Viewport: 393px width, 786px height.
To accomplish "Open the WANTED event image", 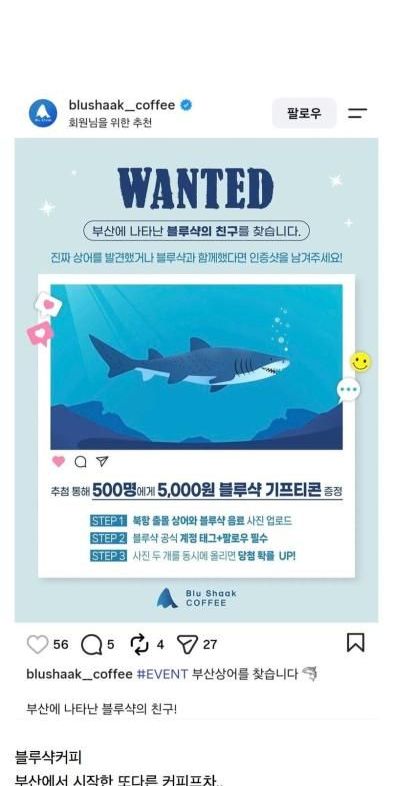I will pyautogui.click(x=196, y=380).
